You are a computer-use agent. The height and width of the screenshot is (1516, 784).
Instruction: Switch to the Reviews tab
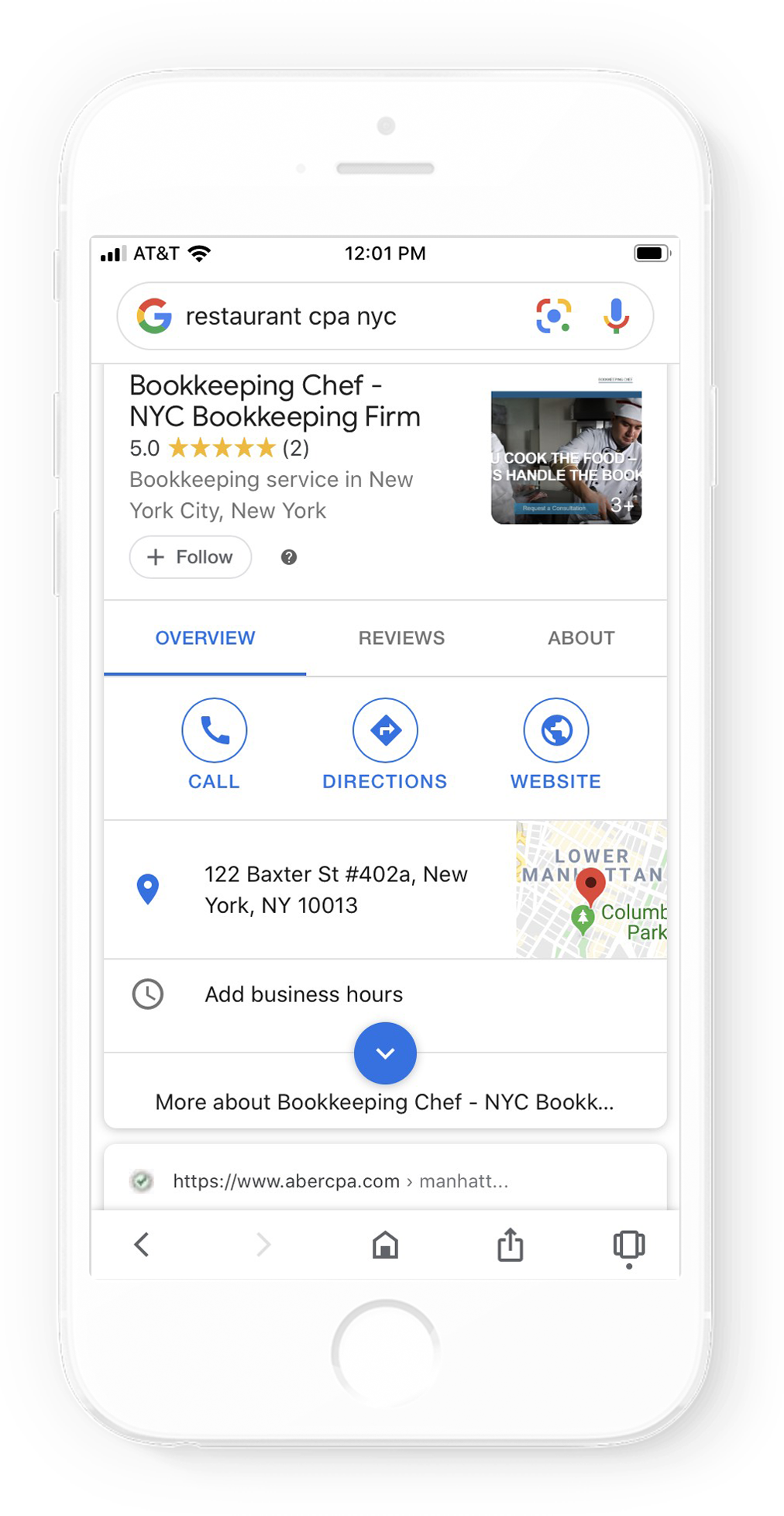[401, 638]
